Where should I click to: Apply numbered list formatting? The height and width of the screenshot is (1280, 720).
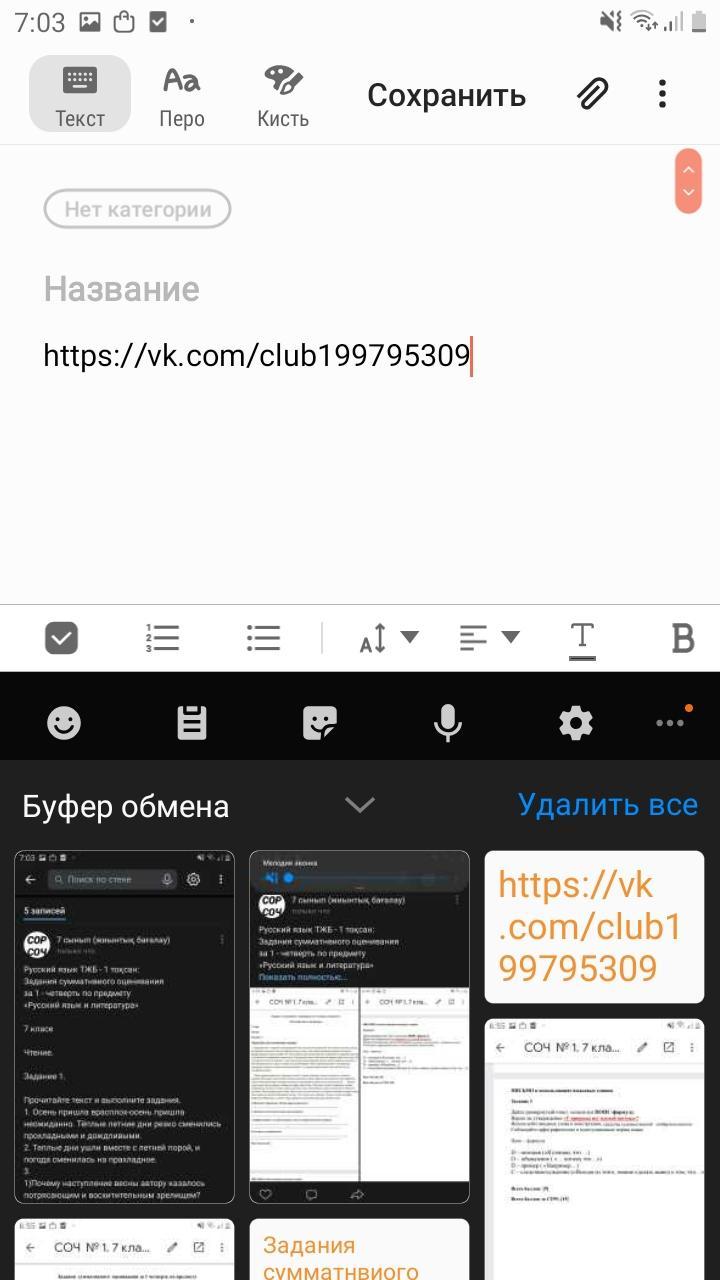pos(162,638)
